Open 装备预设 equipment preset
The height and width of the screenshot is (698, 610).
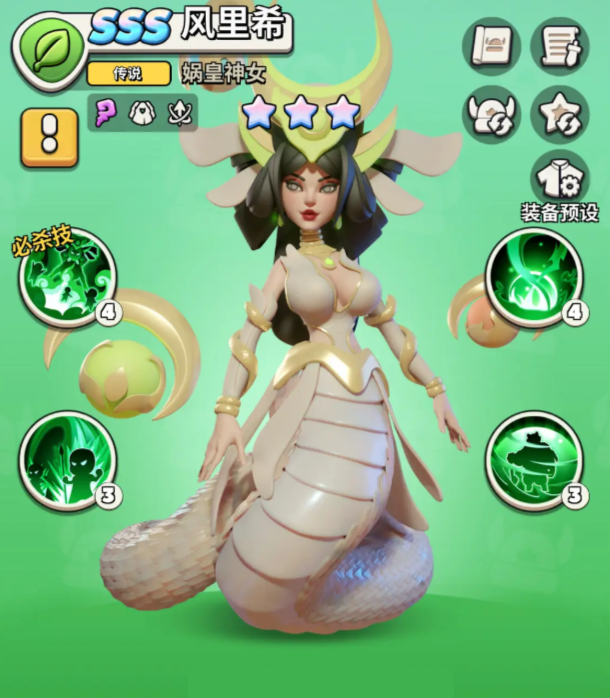coord(559,186)
